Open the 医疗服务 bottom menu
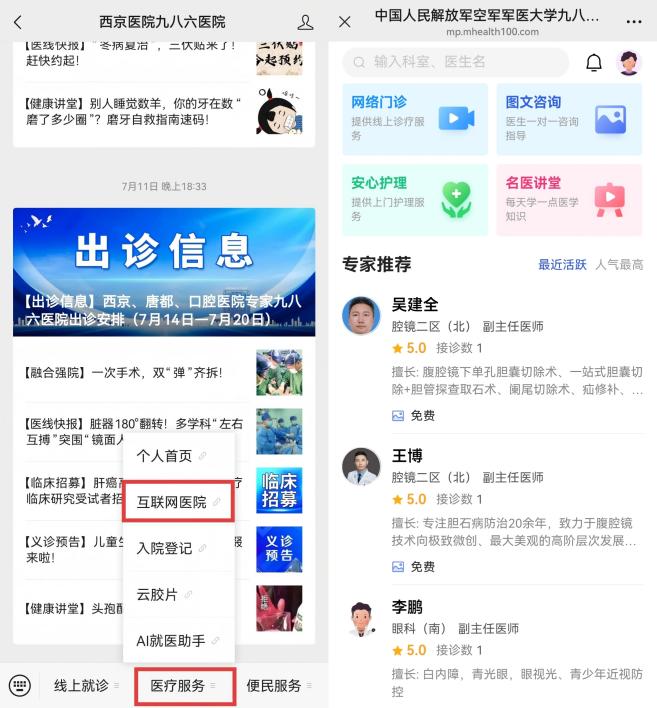The width and height of the screenshot is (657, 708). (184, 686)
